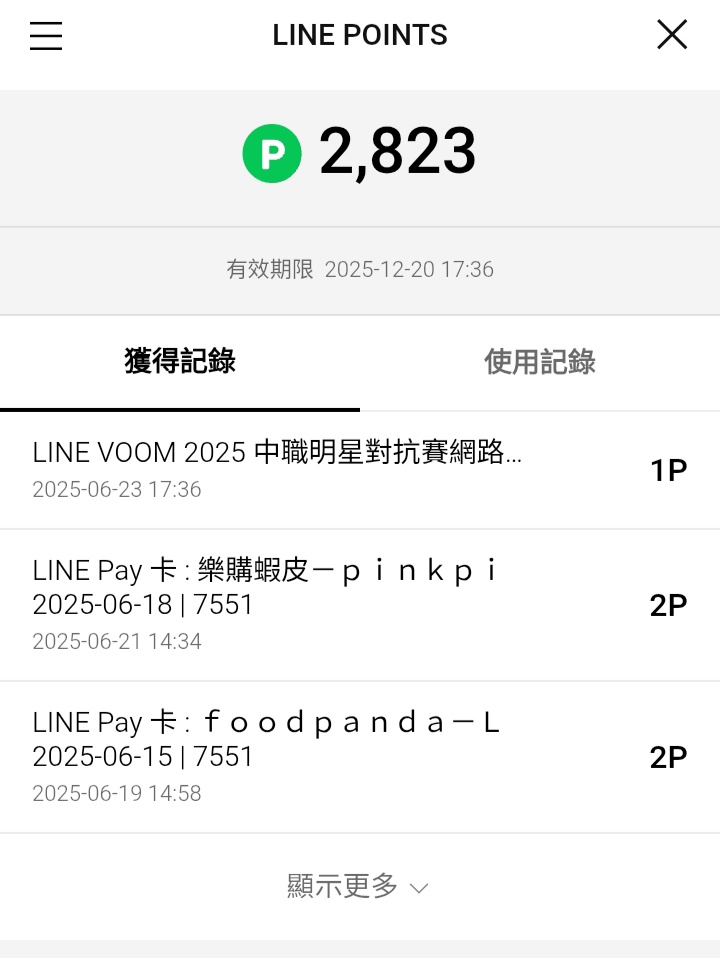The image size is (720, 976).
Task: Expand the list with 顯示更多
Action: 358,886
